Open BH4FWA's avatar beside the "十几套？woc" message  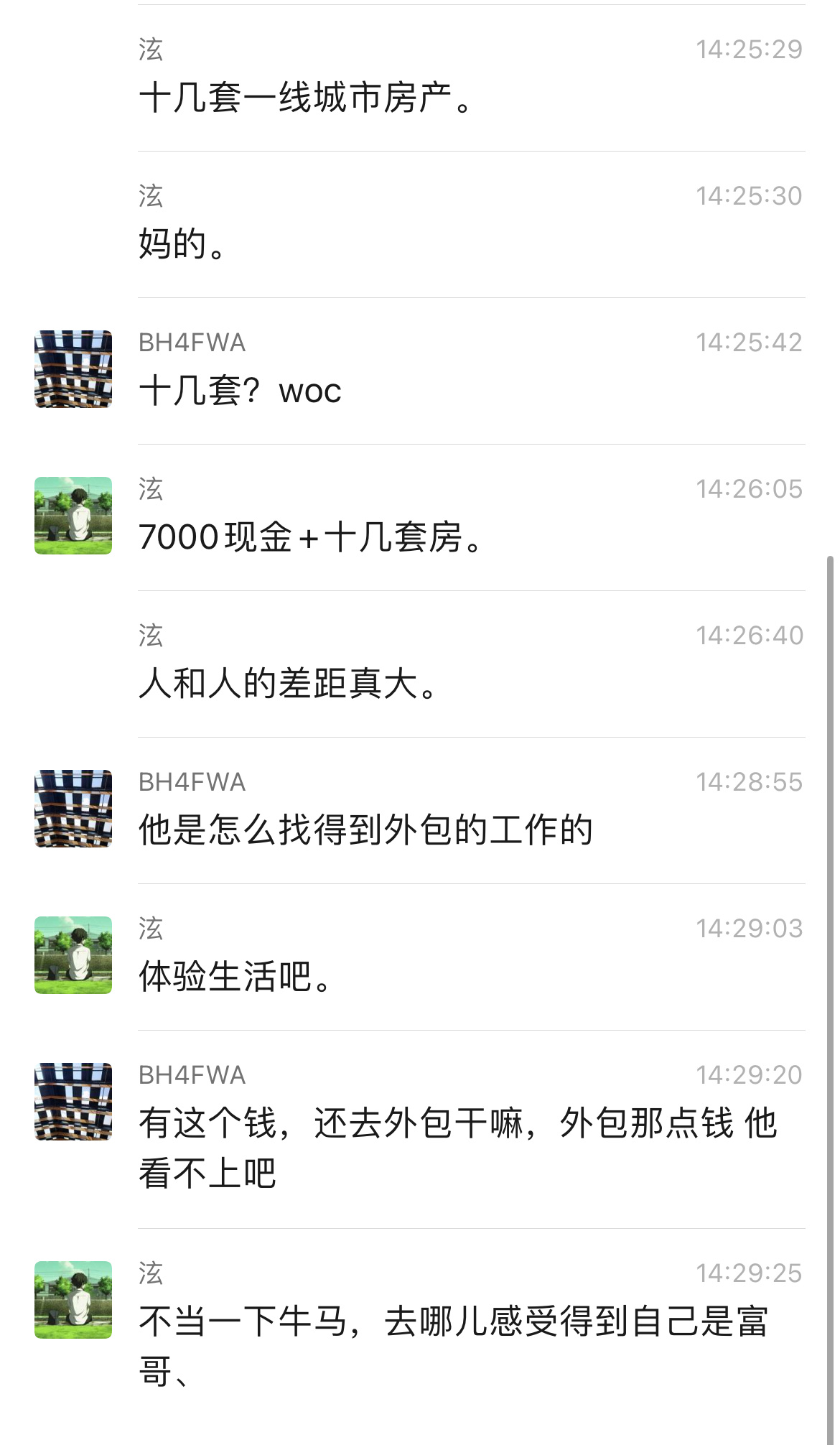(73, 369)
